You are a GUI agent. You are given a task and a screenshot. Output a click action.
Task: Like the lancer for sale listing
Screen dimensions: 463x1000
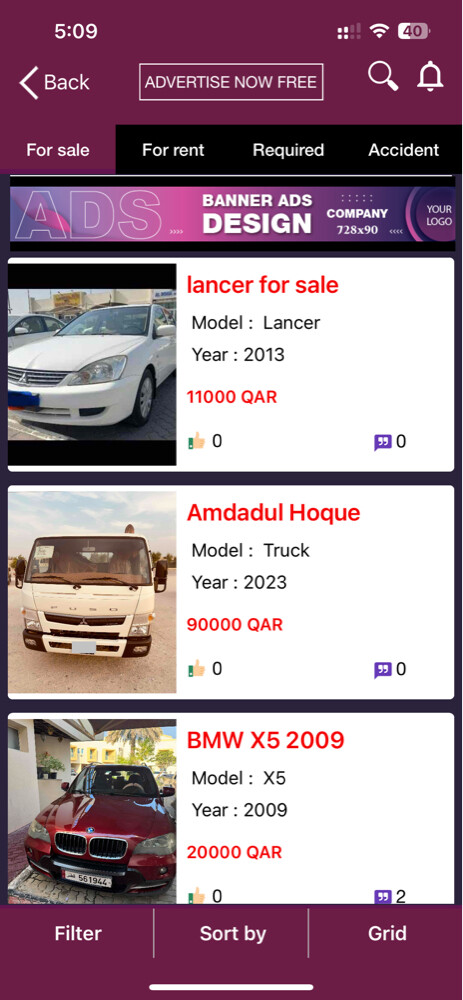(204, 441)
